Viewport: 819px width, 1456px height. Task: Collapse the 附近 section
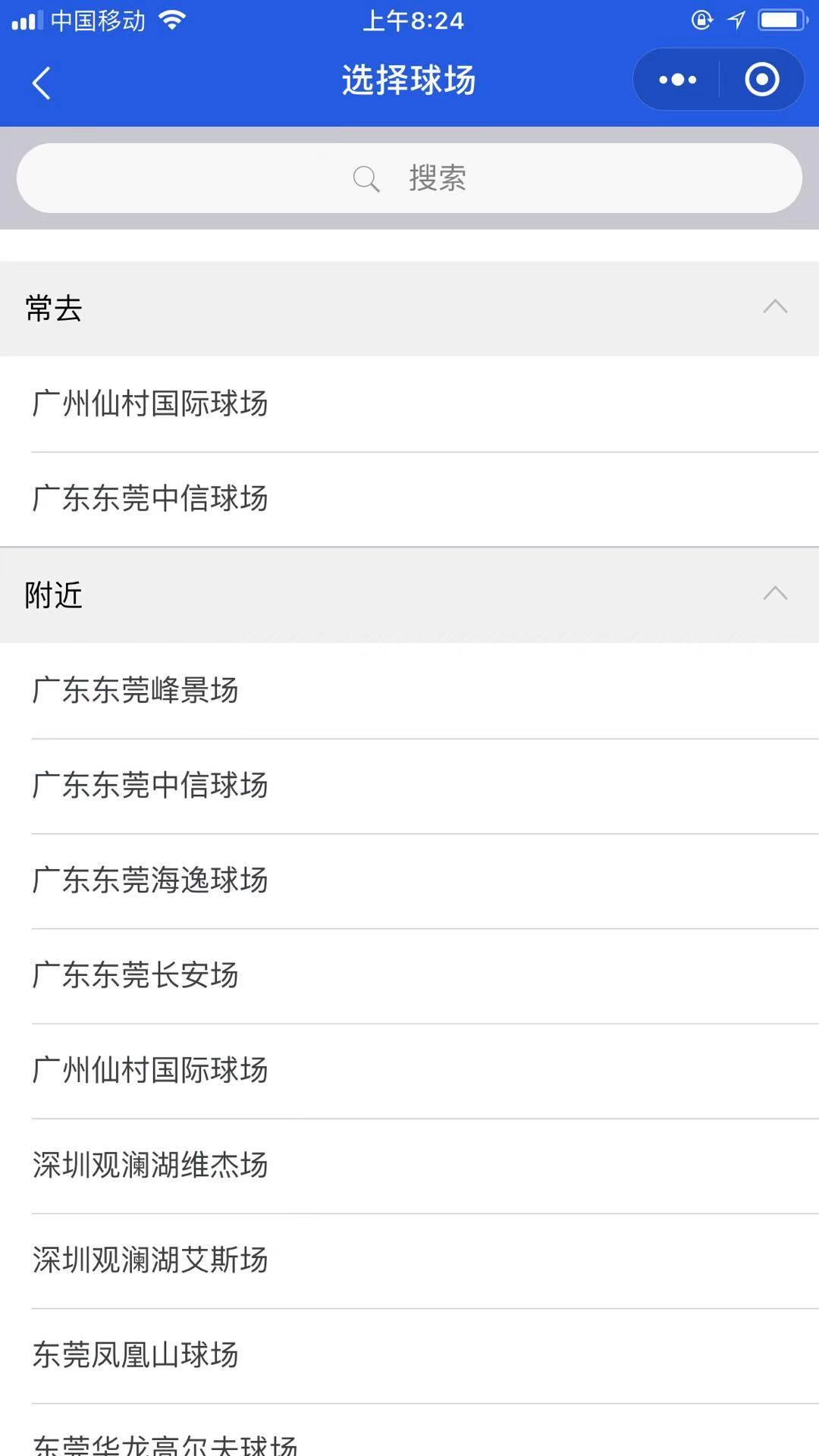click(x=774, y=595)
